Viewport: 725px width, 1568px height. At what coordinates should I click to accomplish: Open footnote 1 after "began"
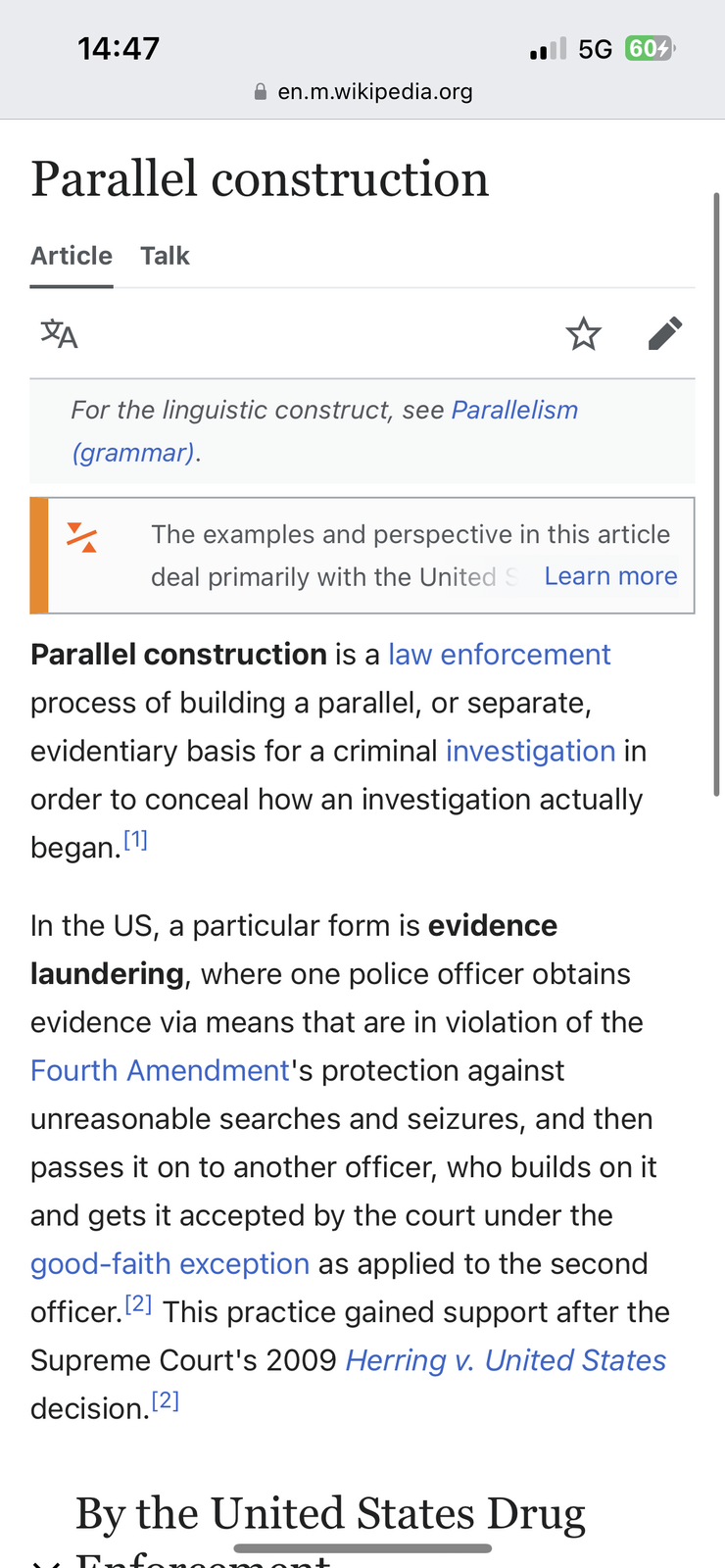(x=135, y=840)
